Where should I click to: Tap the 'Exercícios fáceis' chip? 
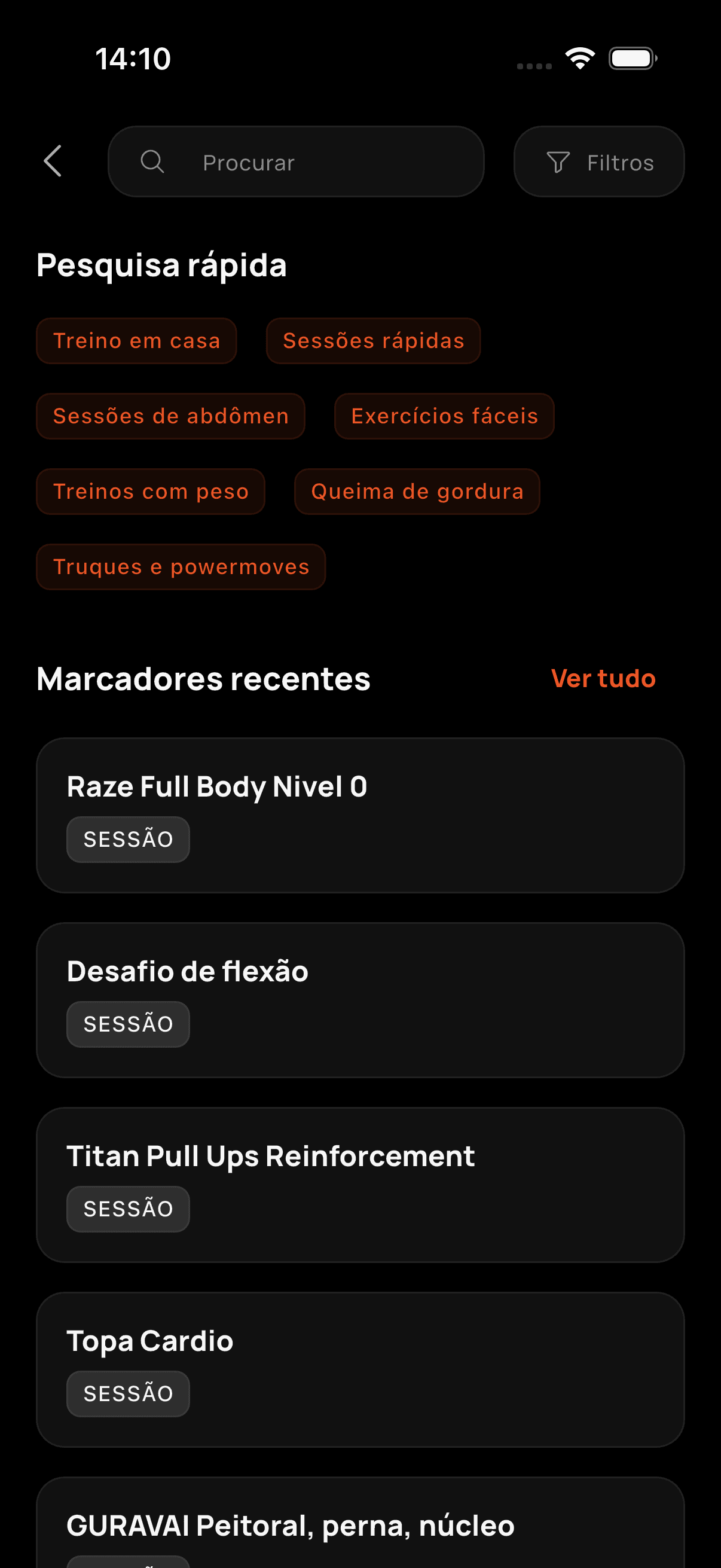444,416
